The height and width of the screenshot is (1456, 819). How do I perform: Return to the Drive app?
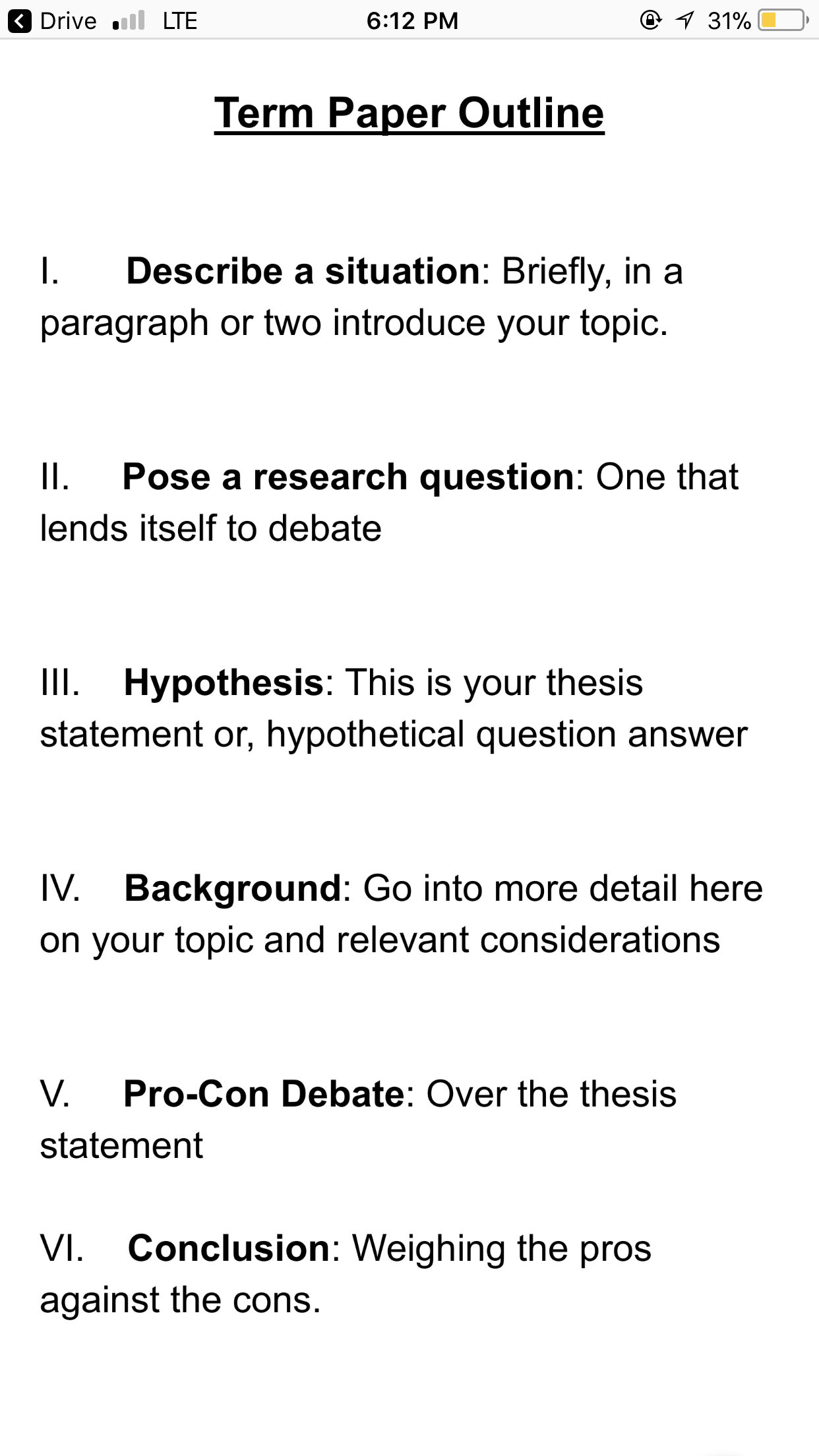pyautogui.click(x=53, y=21)
